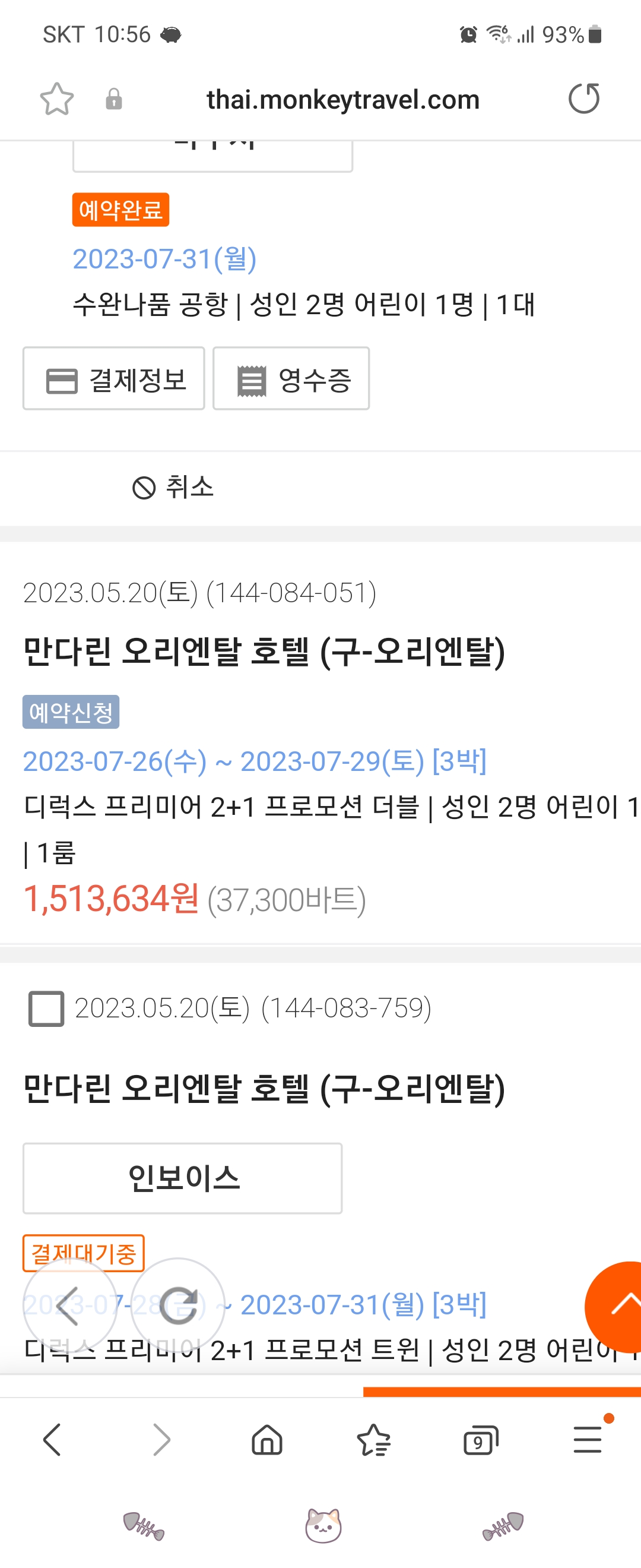Go forward in browser toolbar

161,1440
